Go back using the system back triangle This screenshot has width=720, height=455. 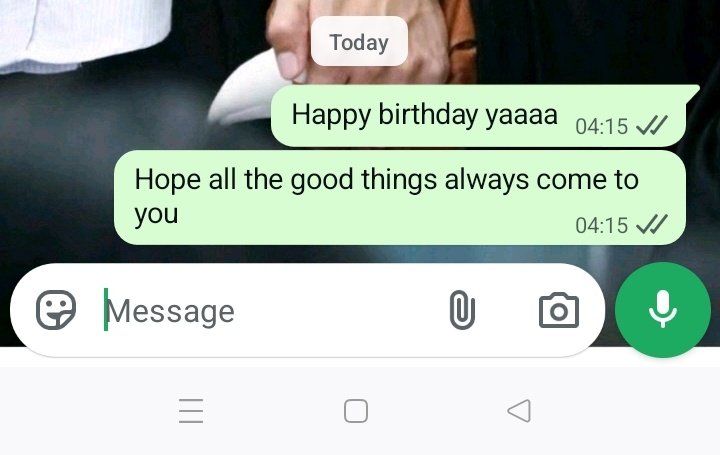[519, 411]
